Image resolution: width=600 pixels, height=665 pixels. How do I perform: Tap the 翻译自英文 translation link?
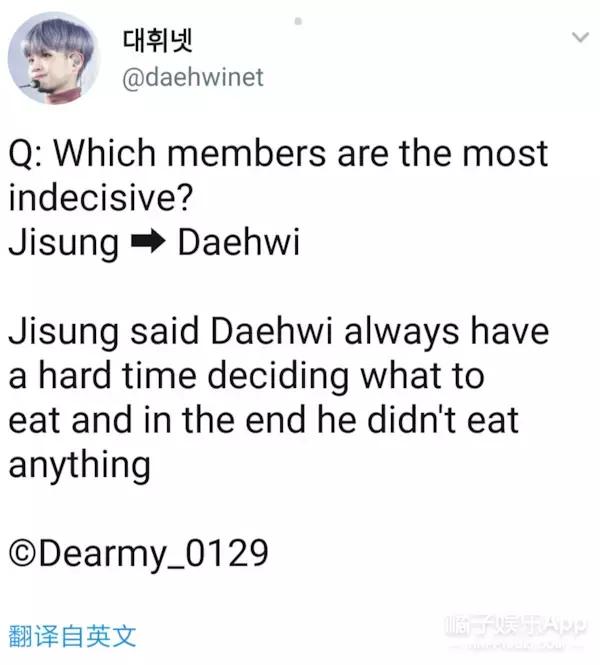(72, 635)
